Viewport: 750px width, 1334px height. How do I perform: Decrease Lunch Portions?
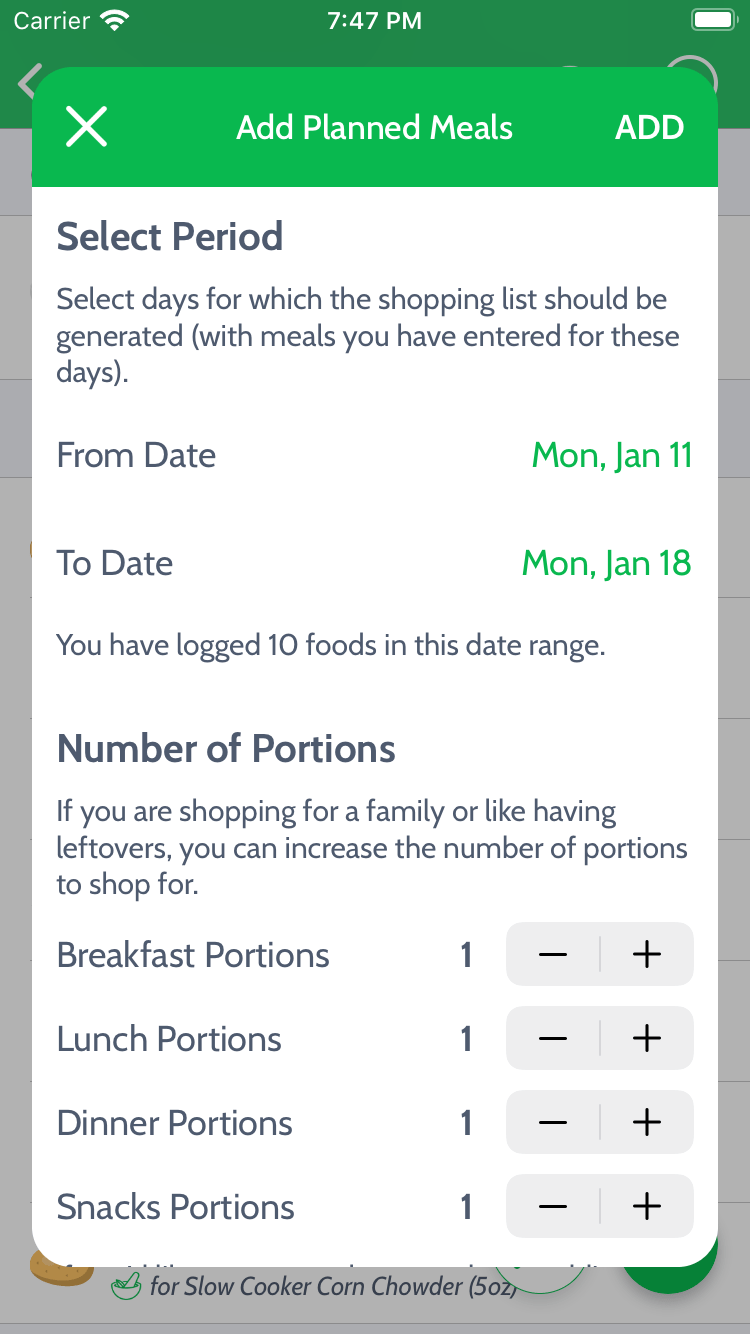(x=553, y=1038)
